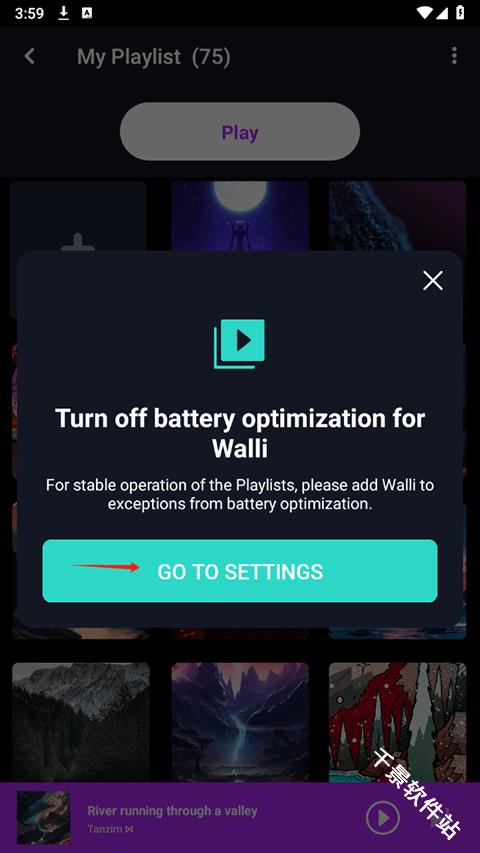This screenshot has width=480, height=853.
Task: Close the battery optimization dialog
Action: point(433,281)
